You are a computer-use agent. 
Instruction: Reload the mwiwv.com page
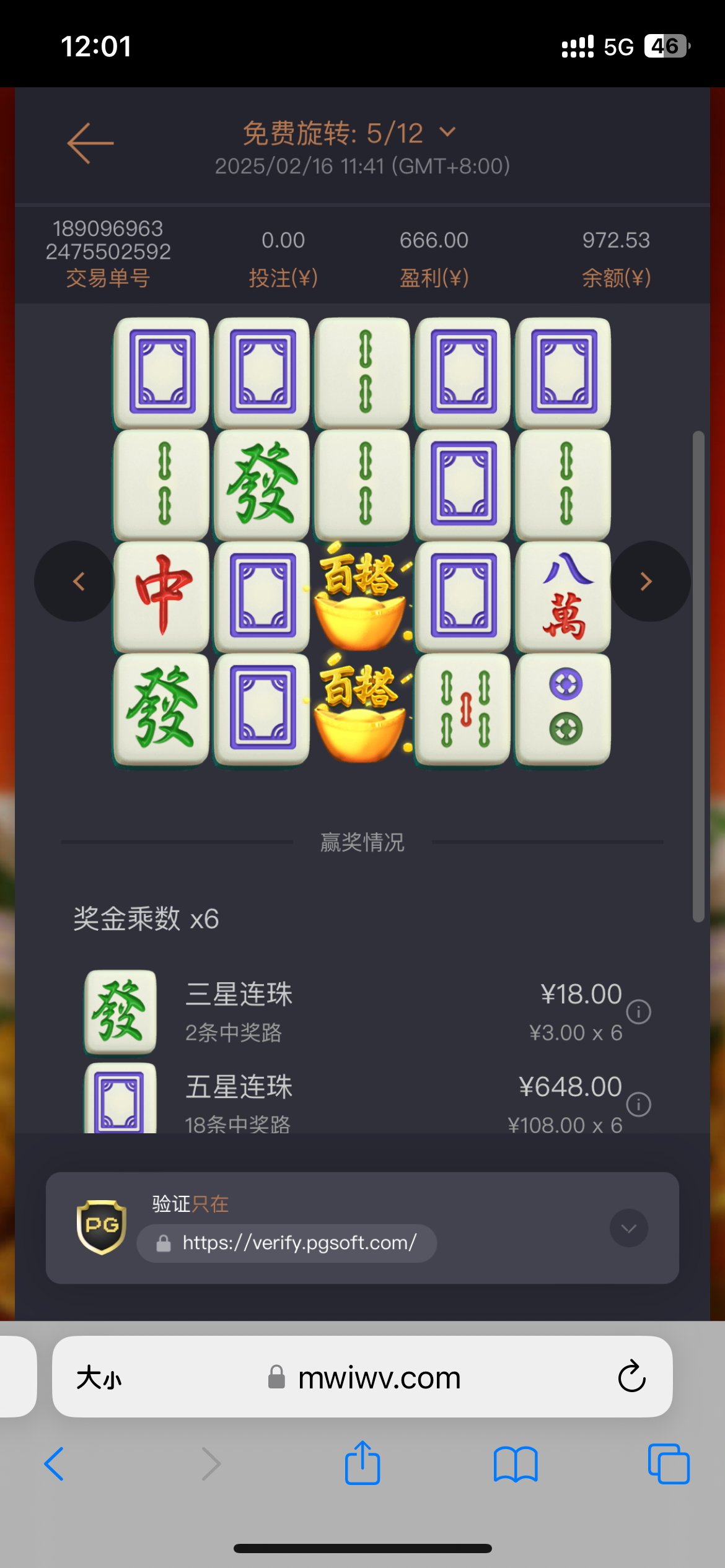[x=631, y=1377]
